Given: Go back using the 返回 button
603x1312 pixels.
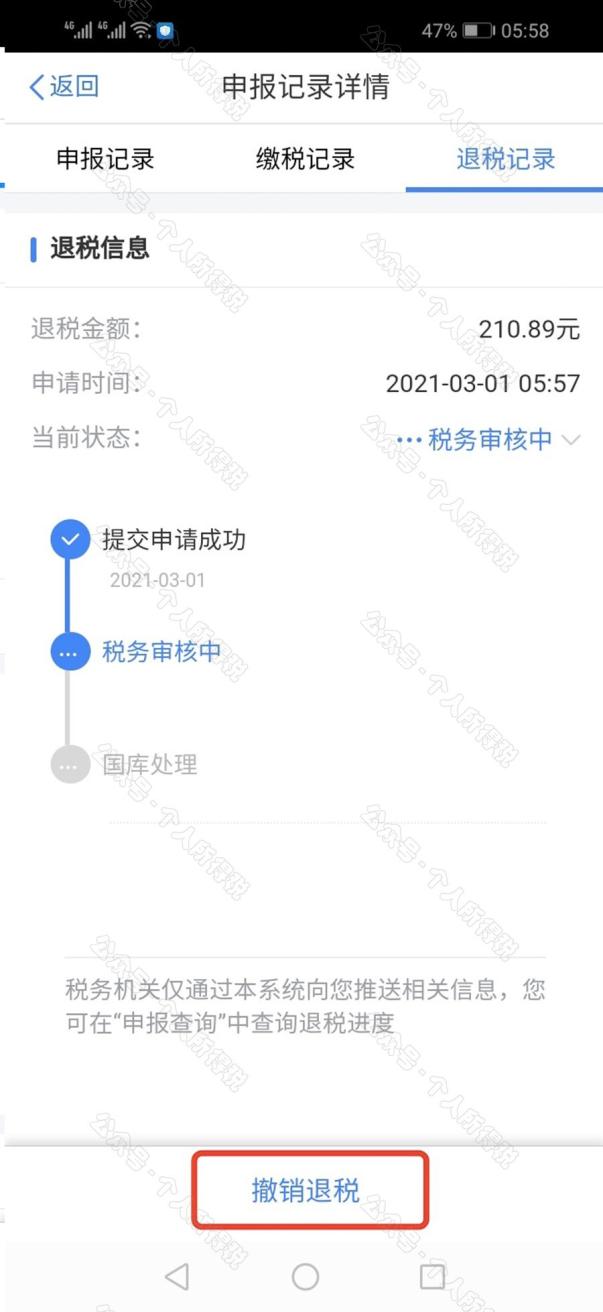Looking at the screenshot, I should point(64,87).
